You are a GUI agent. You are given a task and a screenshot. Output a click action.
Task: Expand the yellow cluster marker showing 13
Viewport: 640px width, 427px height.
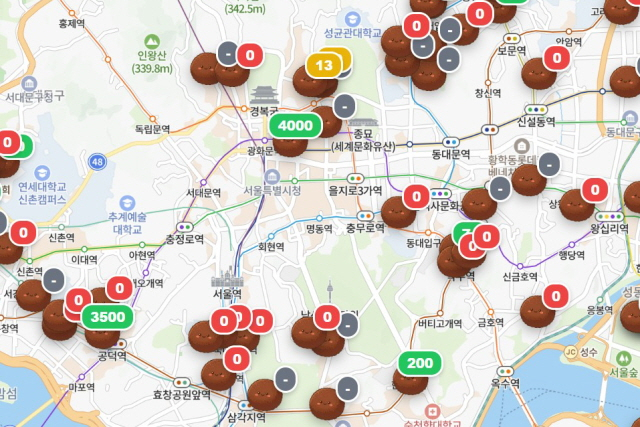point(324,66)
